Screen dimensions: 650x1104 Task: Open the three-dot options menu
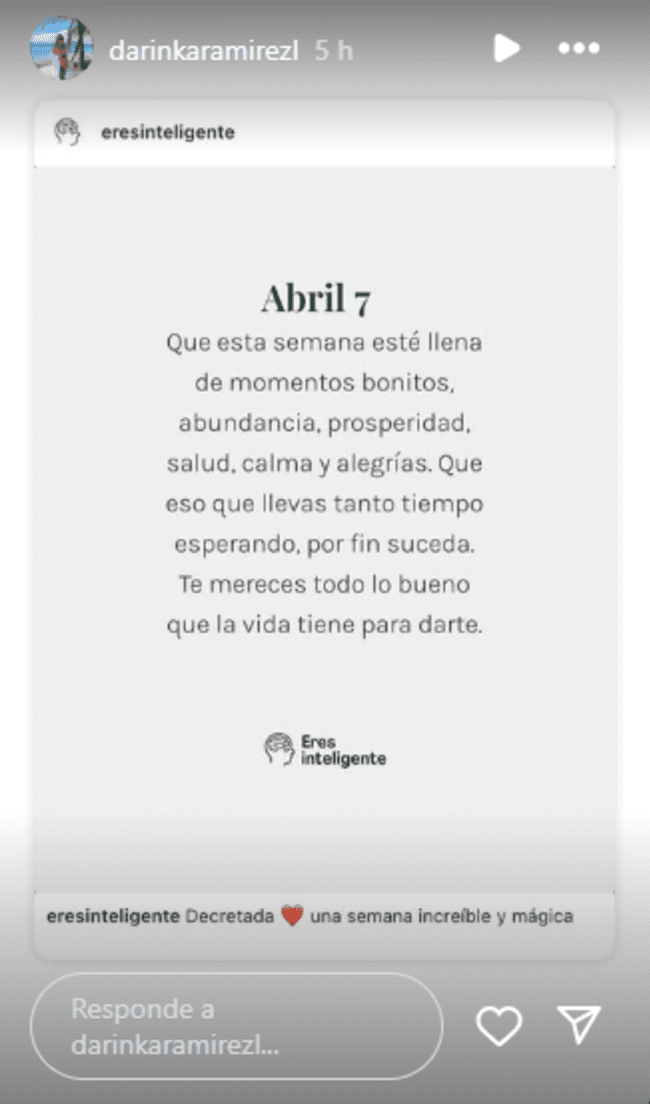(x=578, y=48)
